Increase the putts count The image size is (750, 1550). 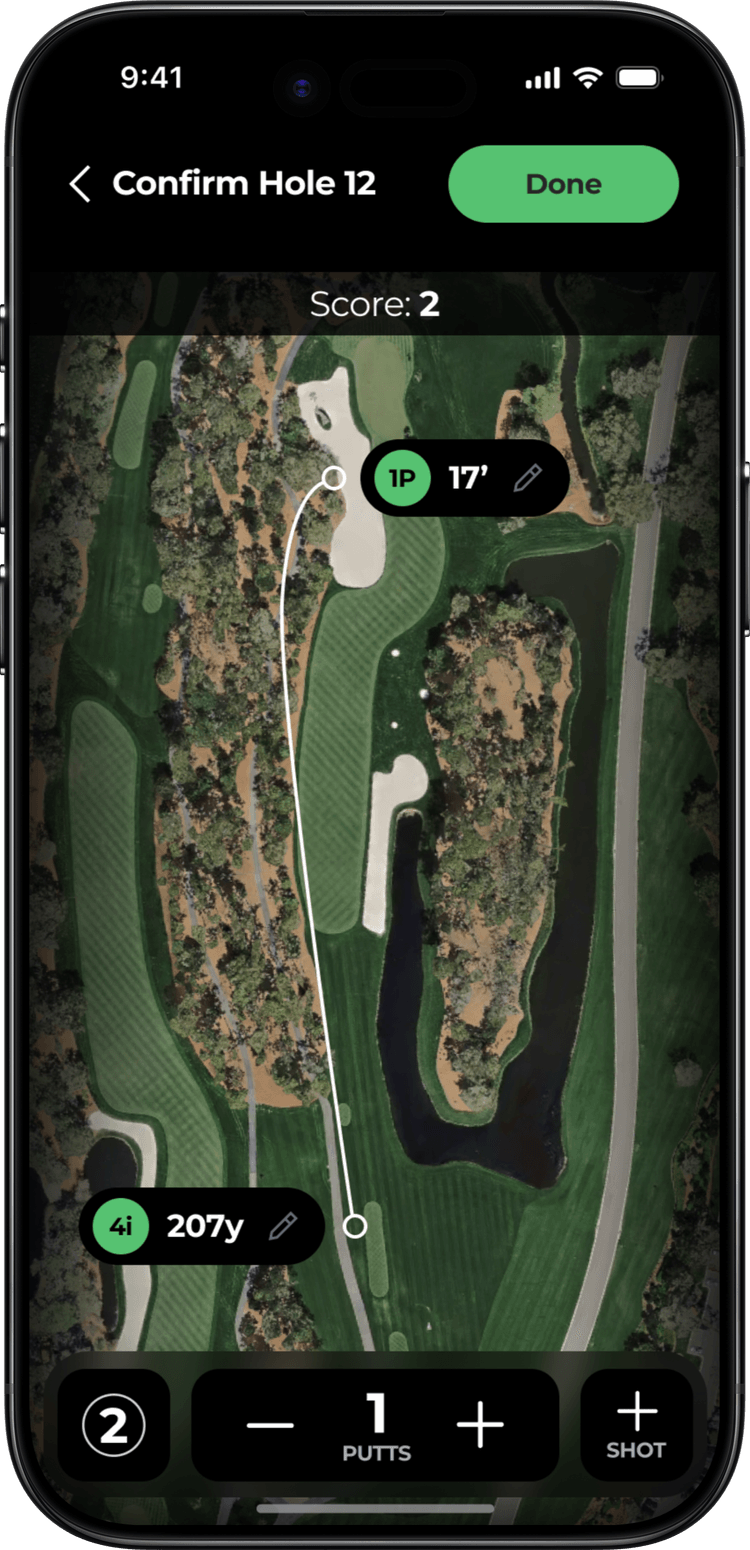tap(480, 1425)
